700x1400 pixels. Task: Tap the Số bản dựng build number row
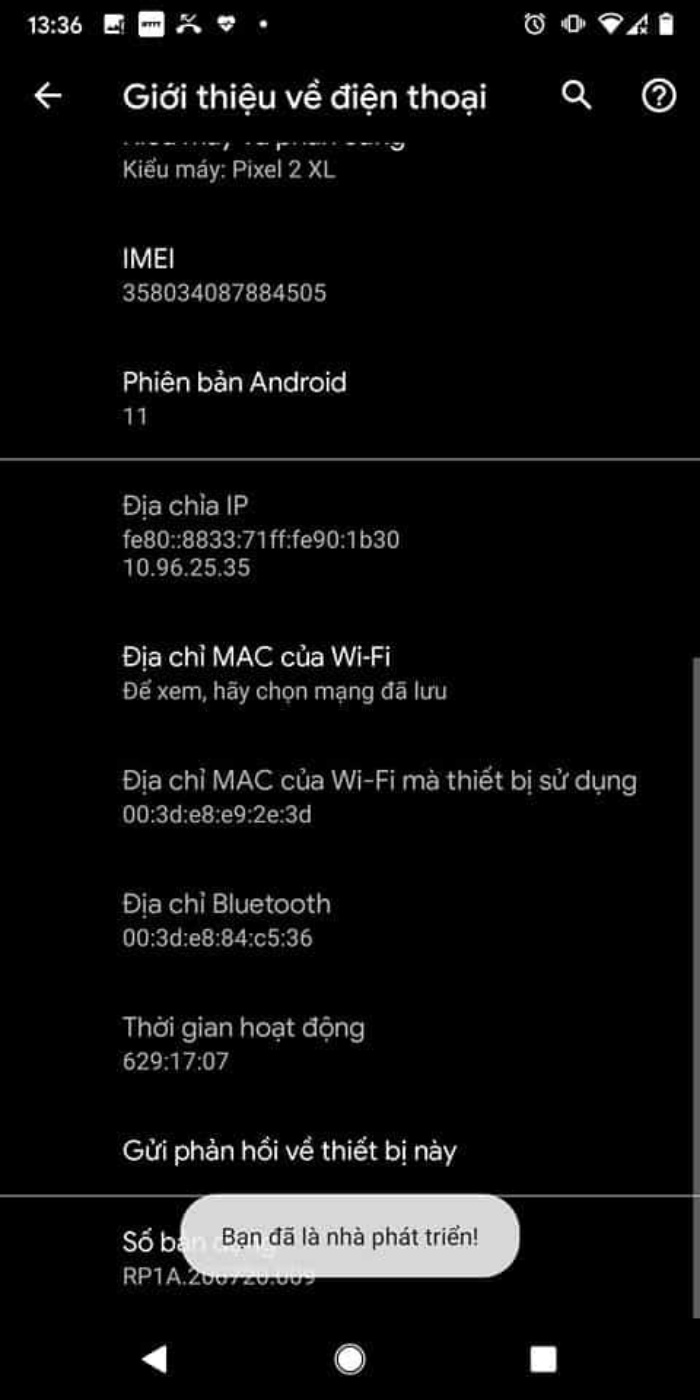pyautogui.click(x=350, y=1258)
